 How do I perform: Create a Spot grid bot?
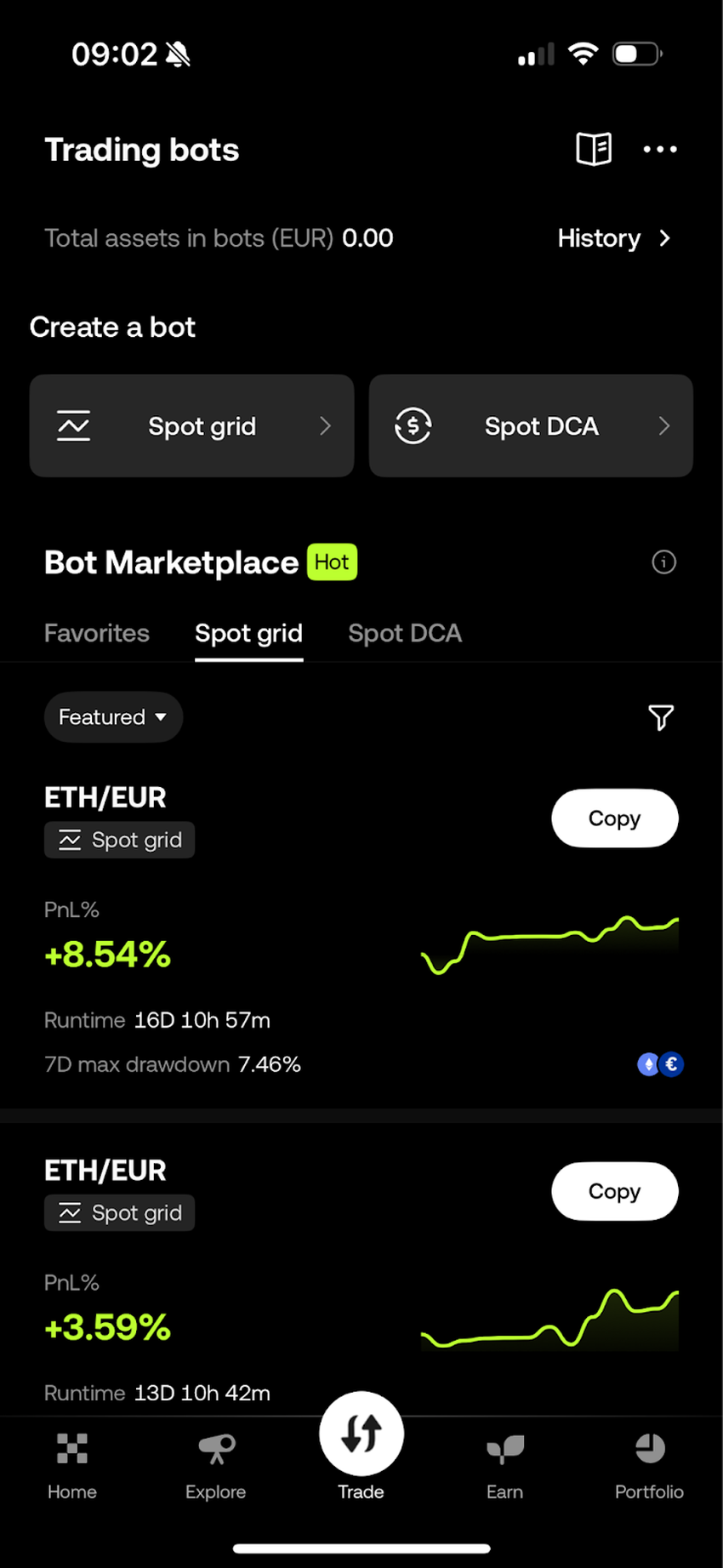pyautogui.click(x=191, y=426)
